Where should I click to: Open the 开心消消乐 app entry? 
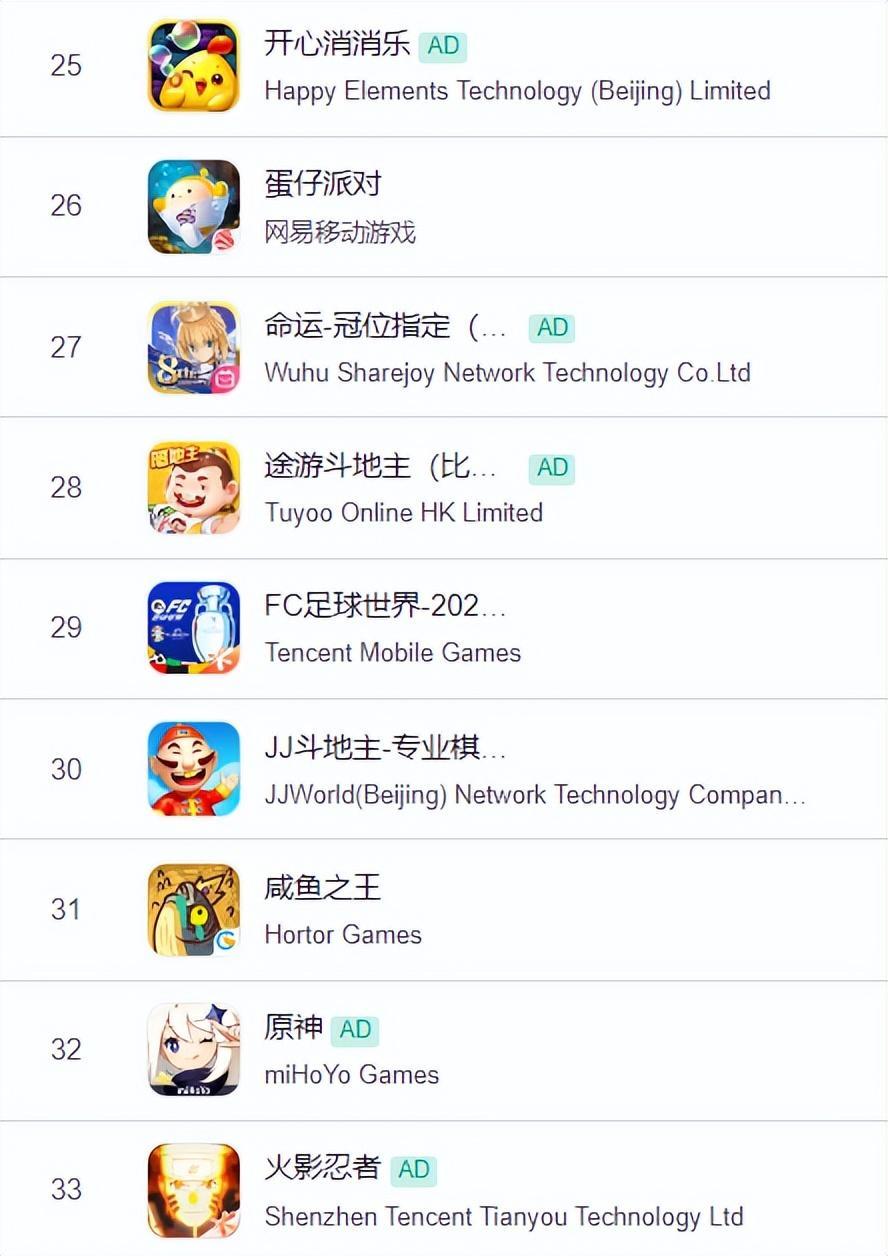[337, 45]
